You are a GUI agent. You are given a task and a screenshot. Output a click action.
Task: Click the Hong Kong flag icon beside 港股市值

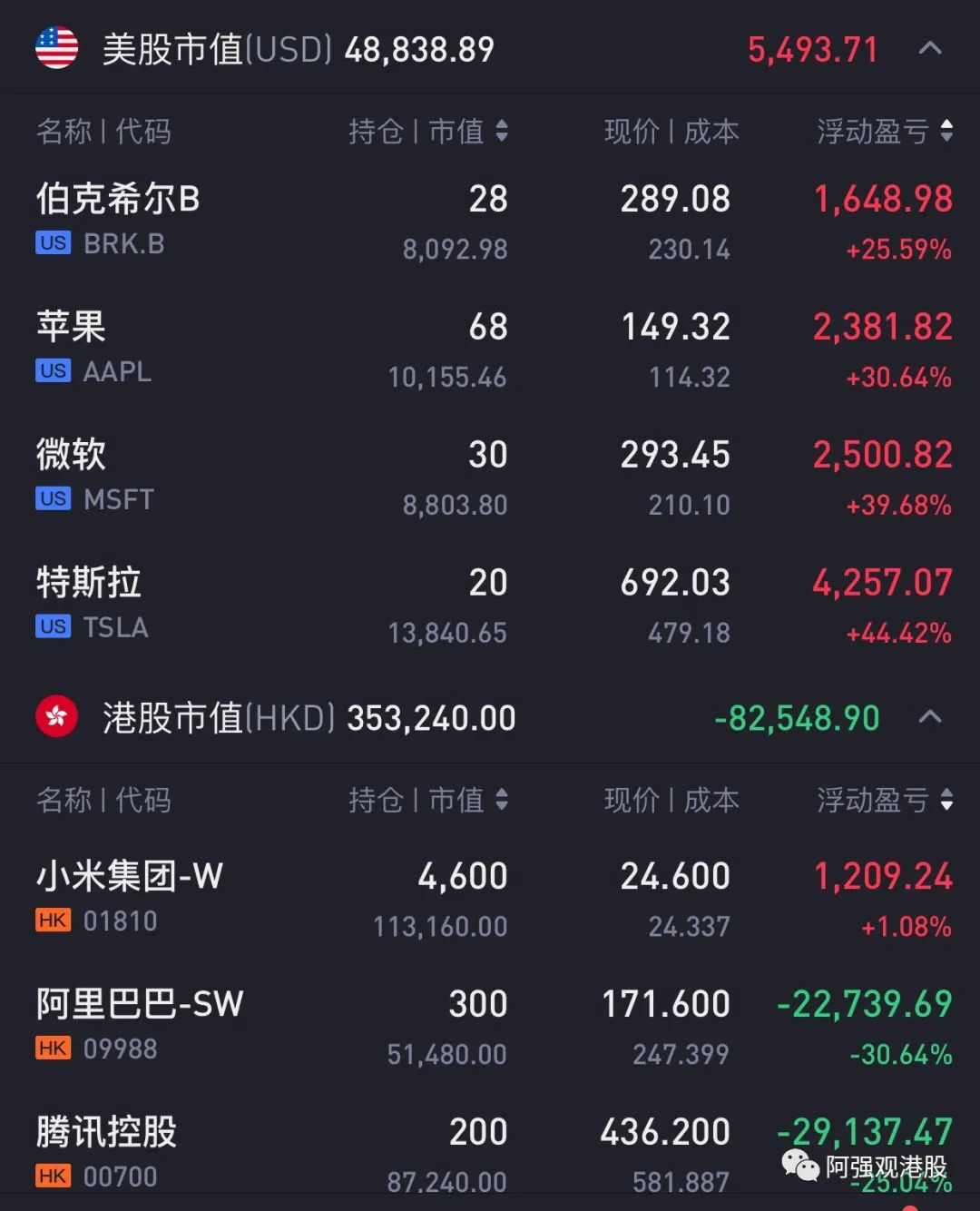click(56, 717)
